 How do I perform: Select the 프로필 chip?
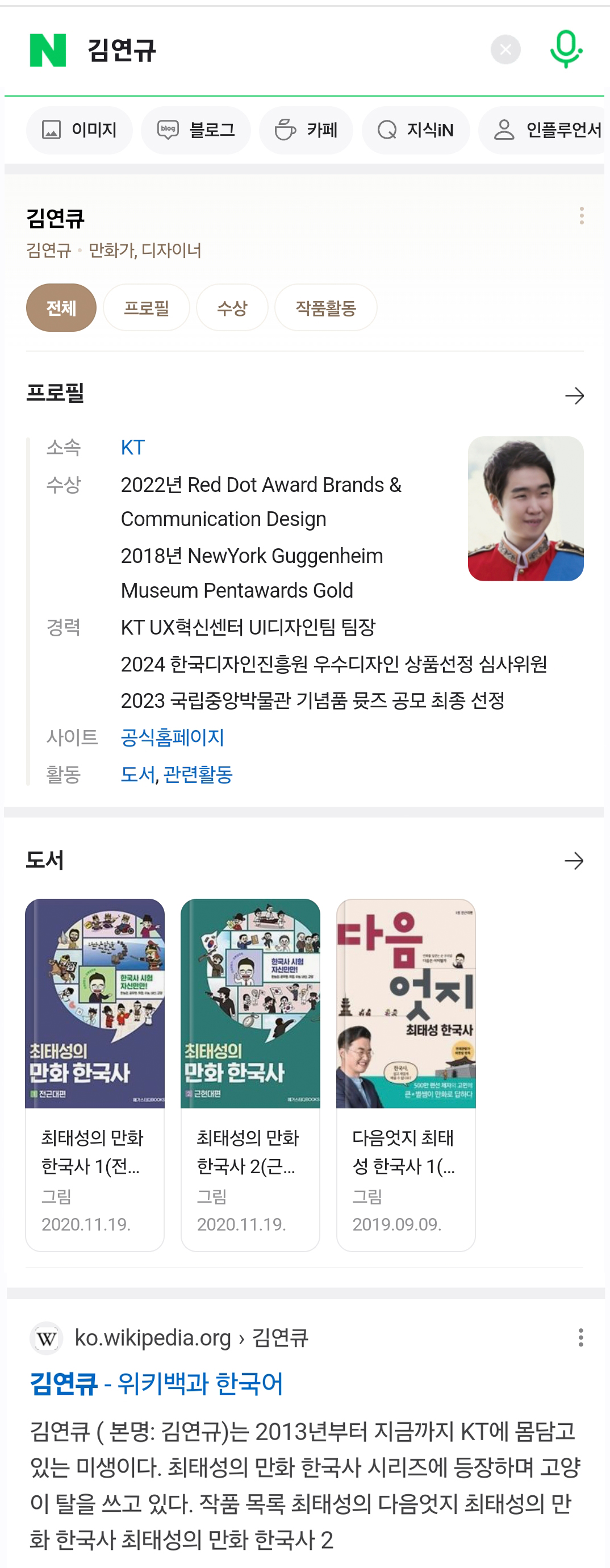146,308
